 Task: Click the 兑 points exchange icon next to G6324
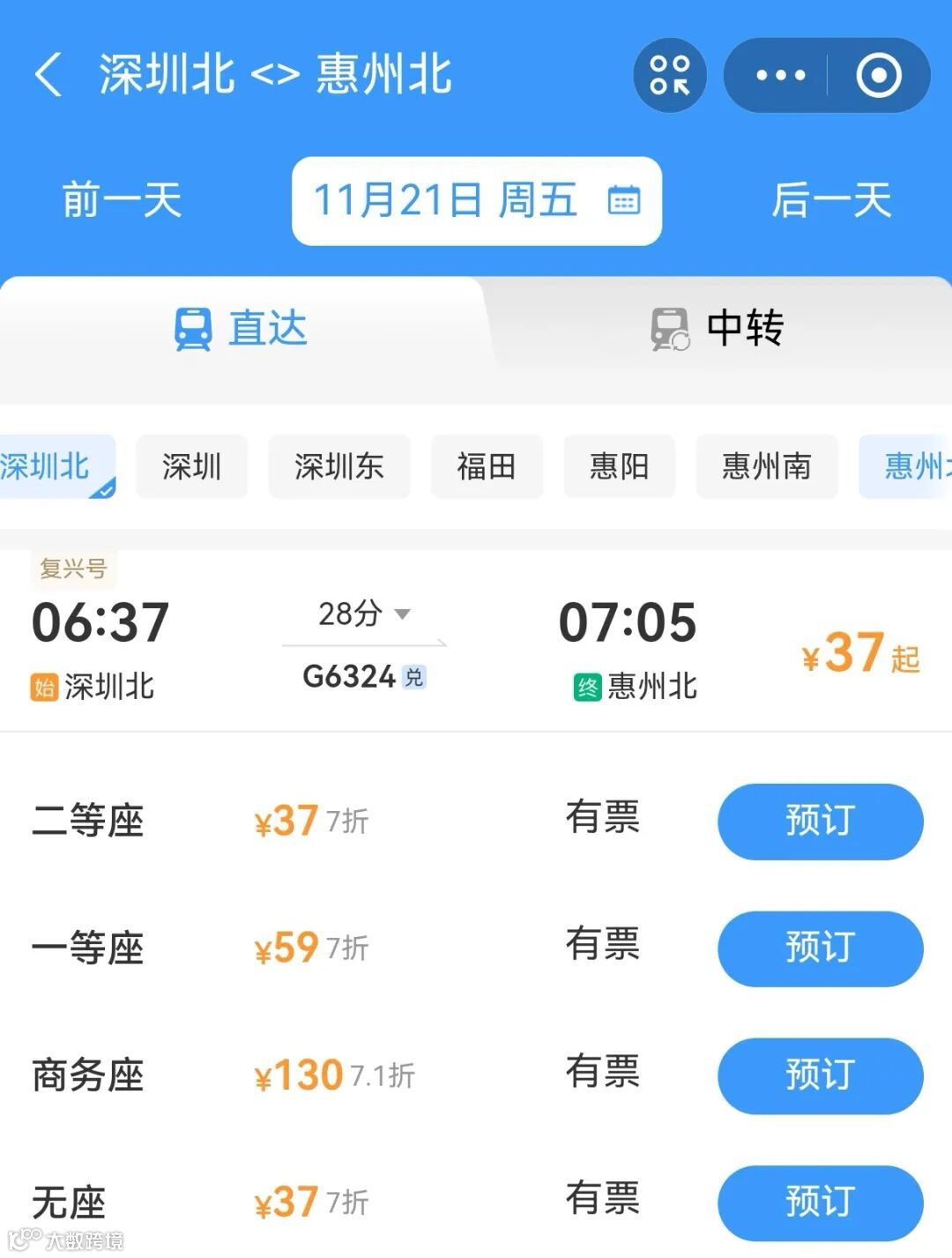[414, 678]
